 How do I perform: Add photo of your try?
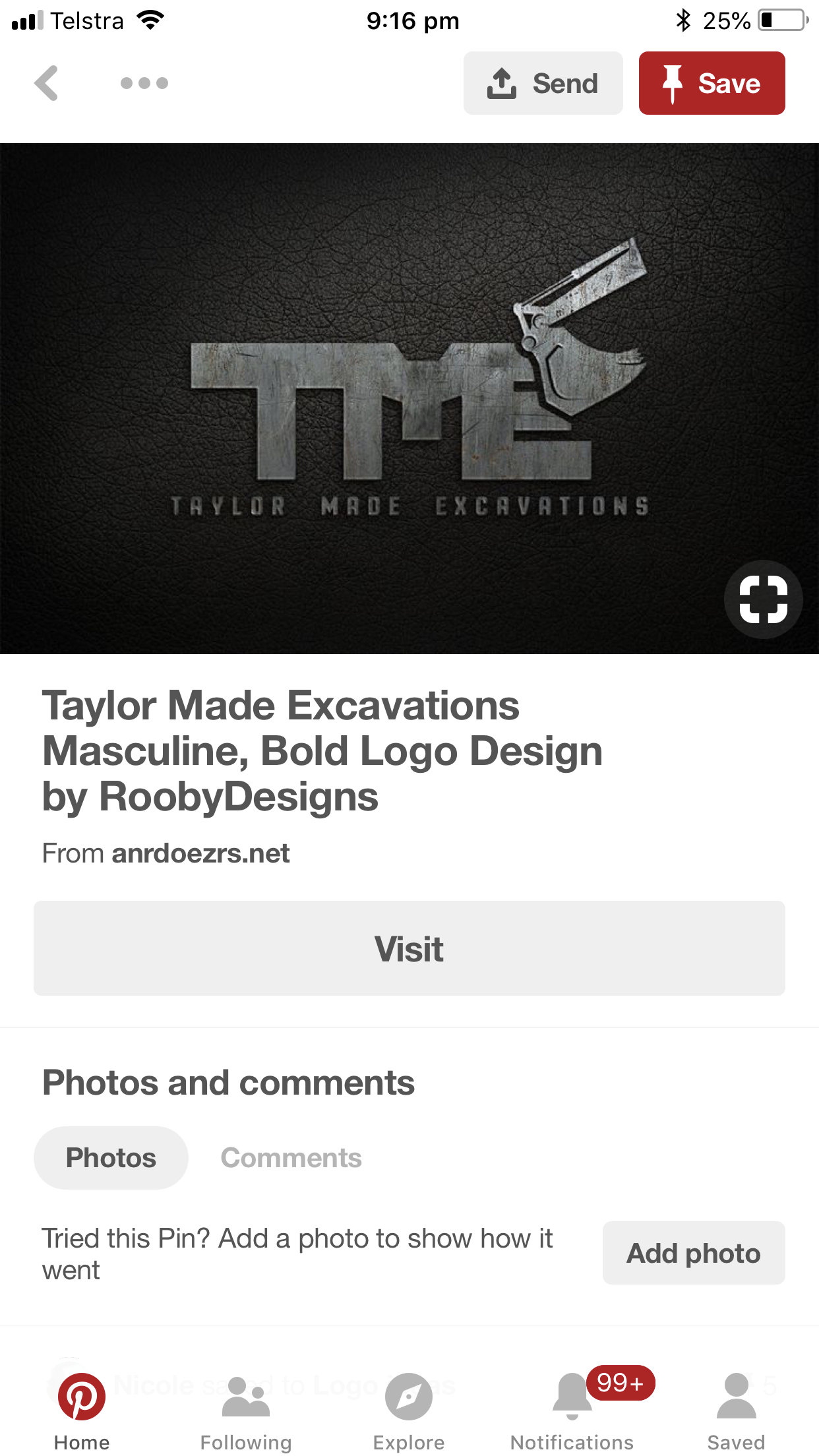(x=693, y=1253)
